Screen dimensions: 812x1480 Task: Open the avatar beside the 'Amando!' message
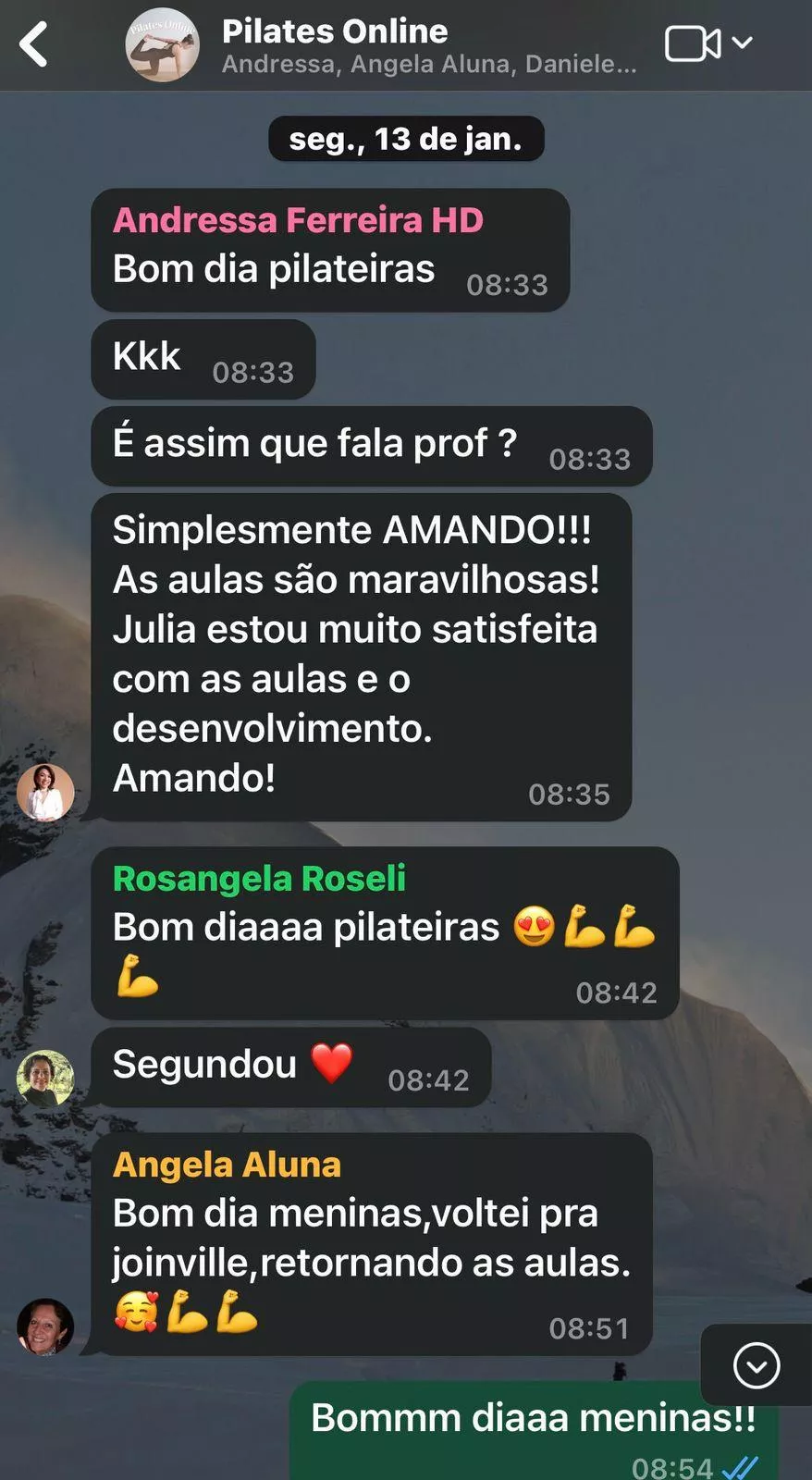(45, 792)
